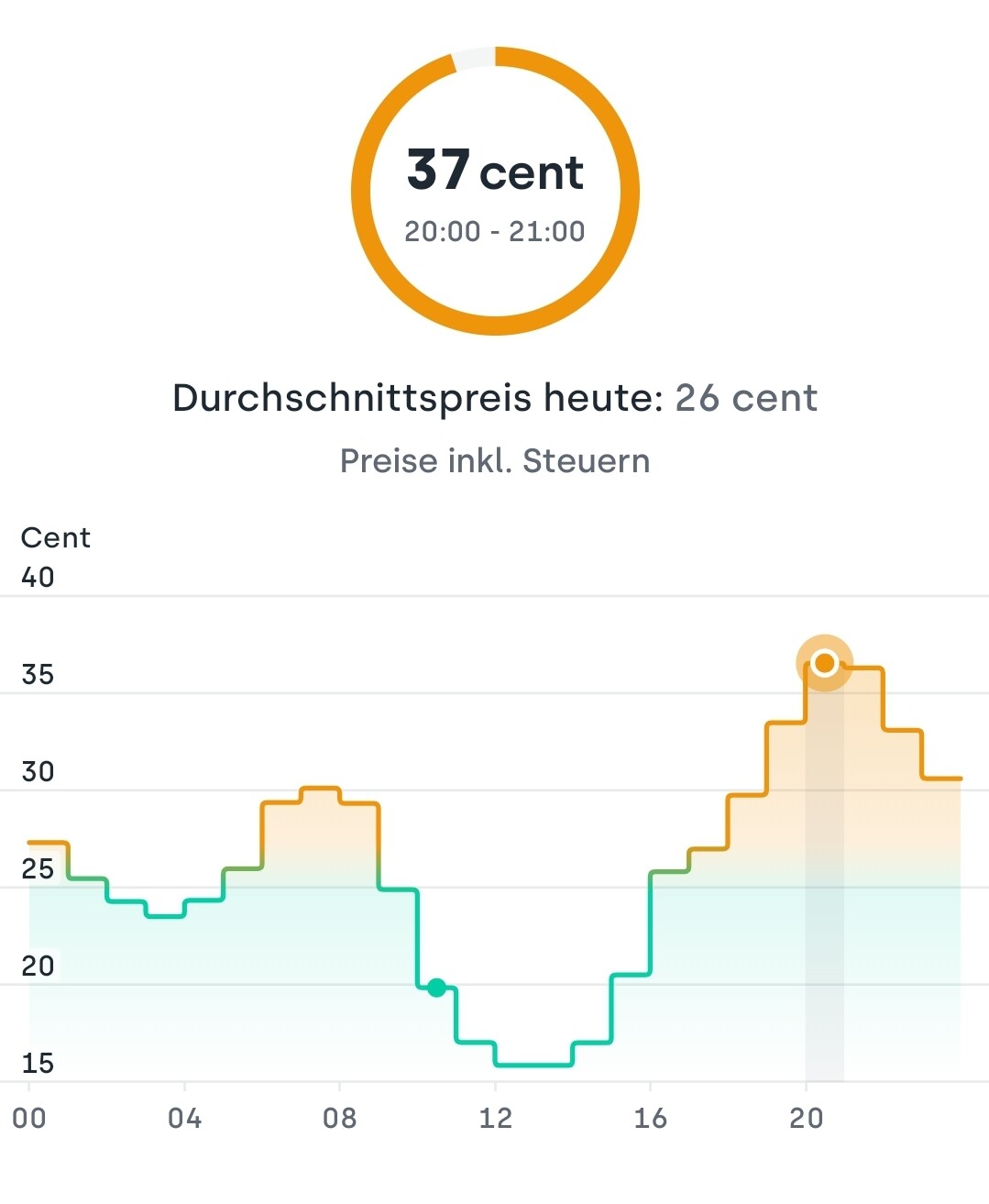Tap the green current-hour dot on the price chart
Screen dimensions: 989x1204
(436, 988)
